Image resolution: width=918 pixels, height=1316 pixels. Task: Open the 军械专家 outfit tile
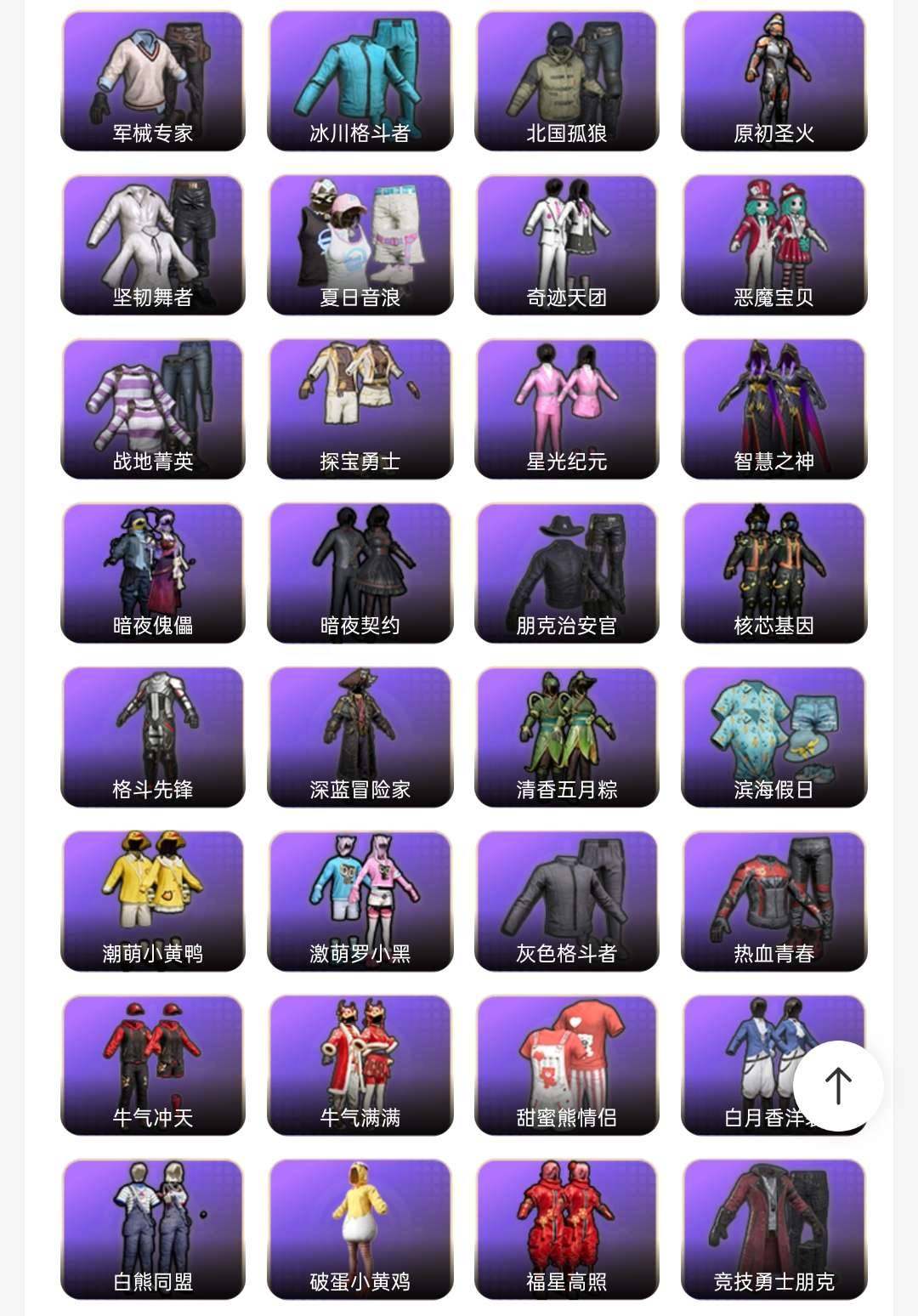tap(153, 81)
